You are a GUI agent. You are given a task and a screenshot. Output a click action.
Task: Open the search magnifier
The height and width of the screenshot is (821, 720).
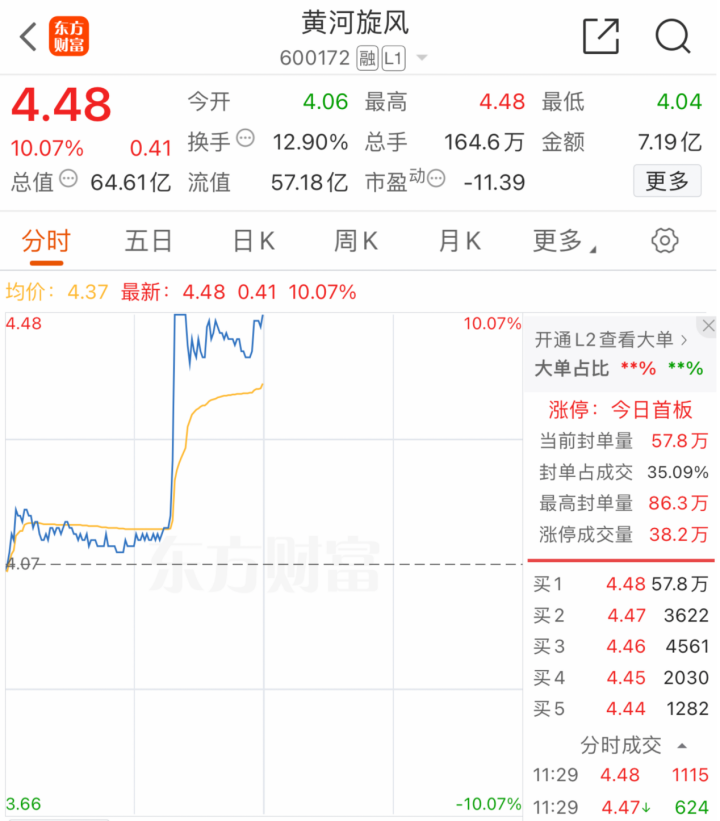point(673,37)
